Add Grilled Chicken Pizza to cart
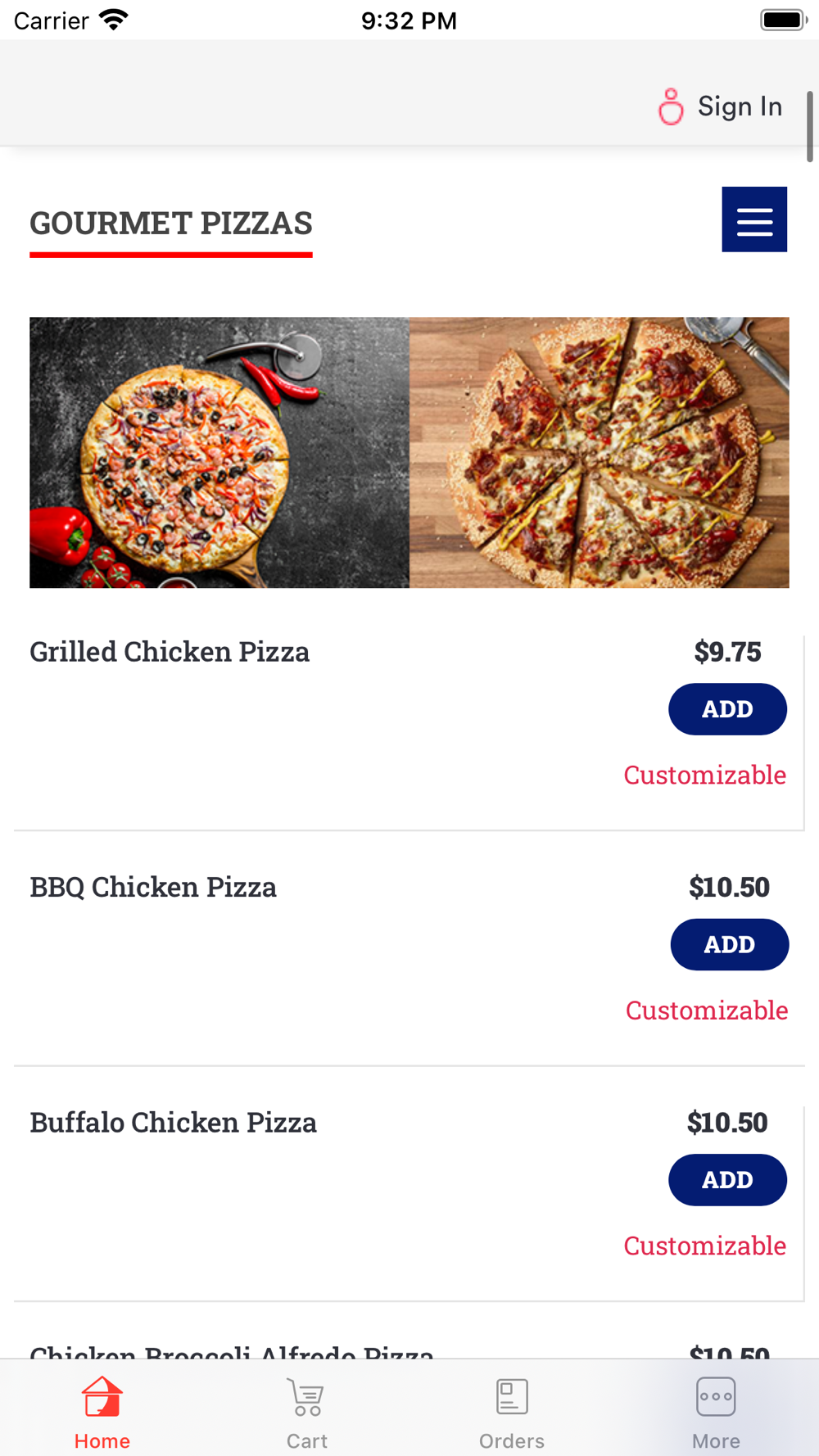 click(x=727, y=709)
